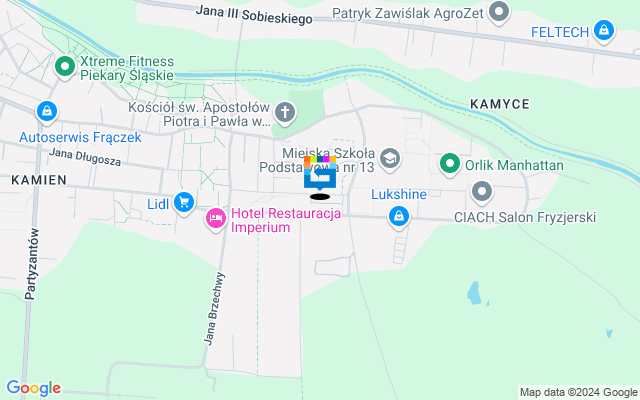The image size is (640, 400).
Task: Open Miejska Szkoła Podstawowa nr 13 pin
Action: (x=389, y=158)
